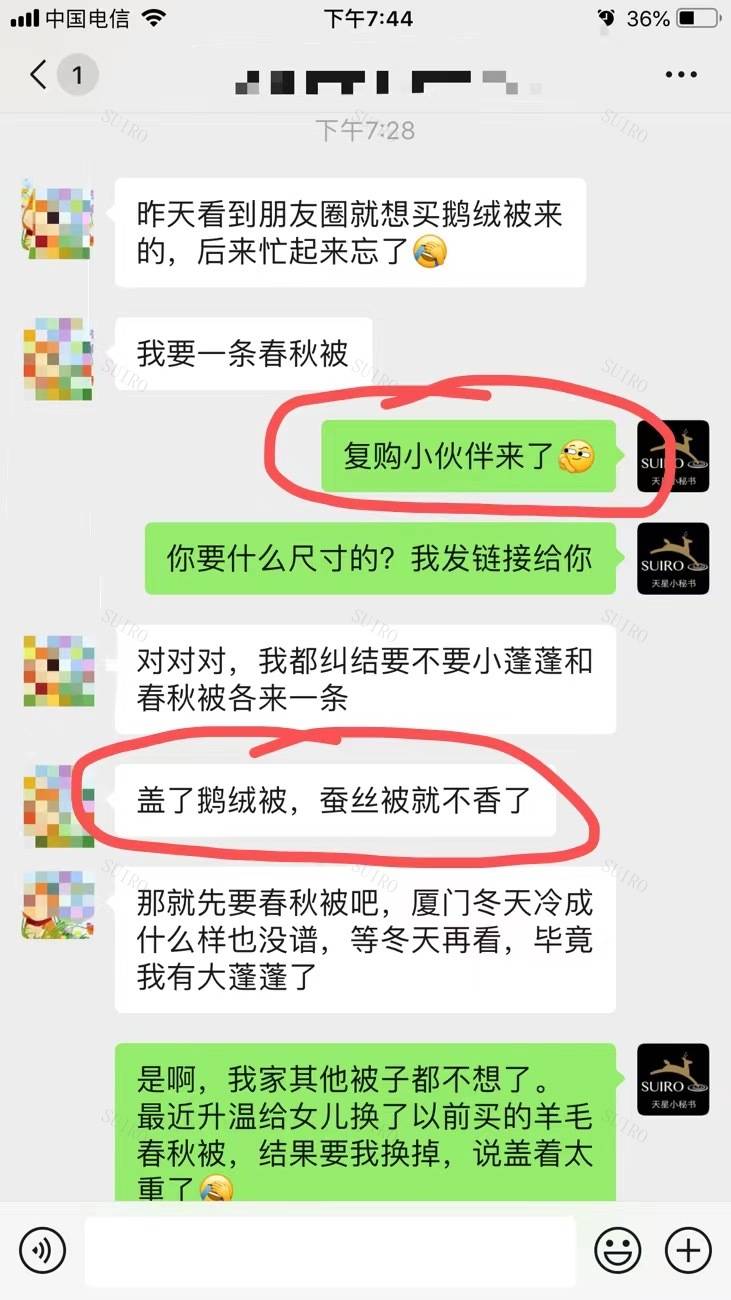The image size is (731, 1300).
Task: Open SUIRO avatar beside '复购小伙伴来了'
Action: [673, 456]
